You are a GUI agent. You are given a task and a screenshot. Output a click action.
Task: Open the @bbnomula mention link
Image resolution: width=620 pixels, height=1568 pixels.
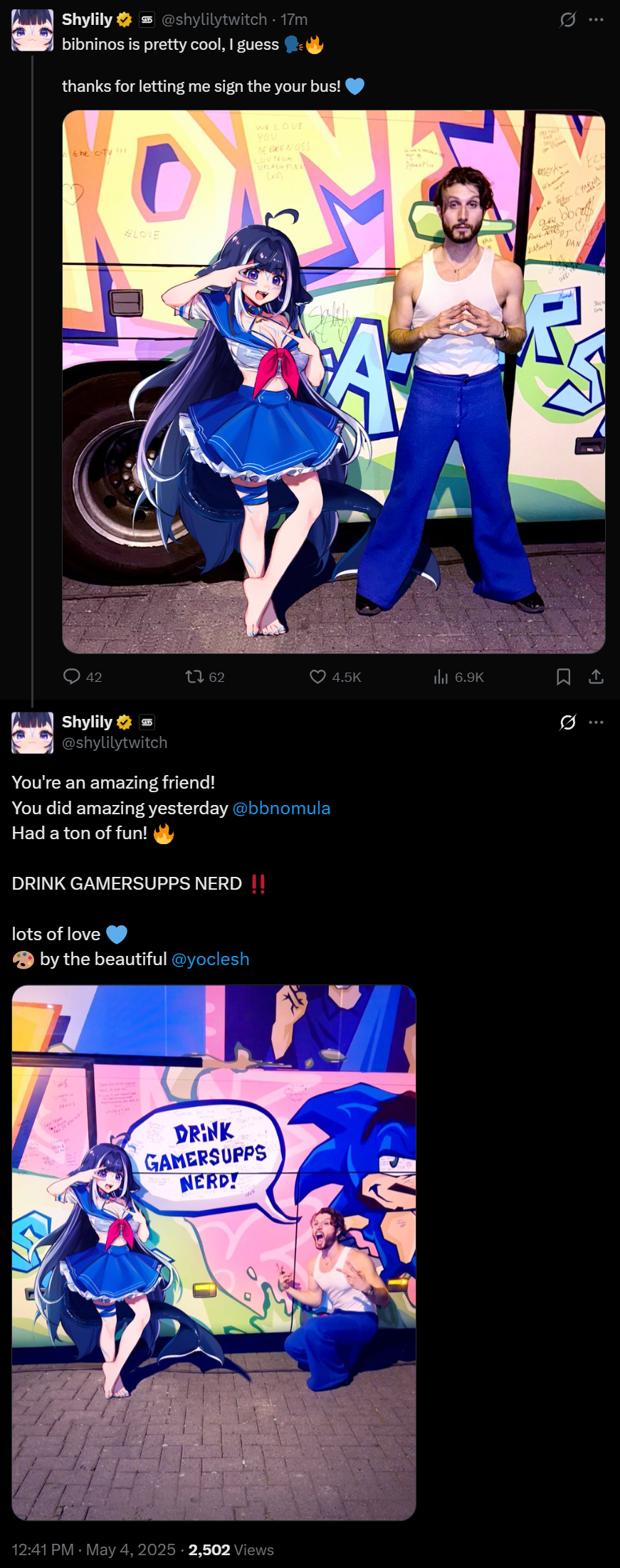[281, 808]
